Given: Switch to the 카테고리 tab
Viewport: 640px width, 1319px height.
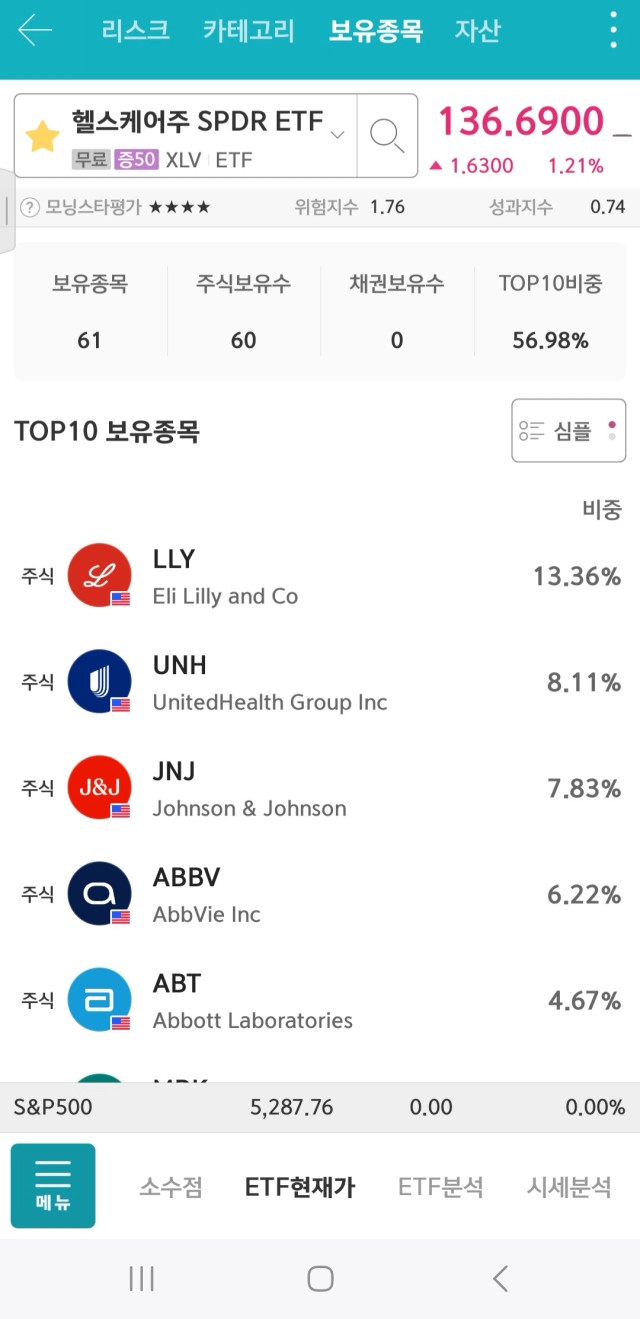Looking at the screenshot, I should click(x=249, y=31).
